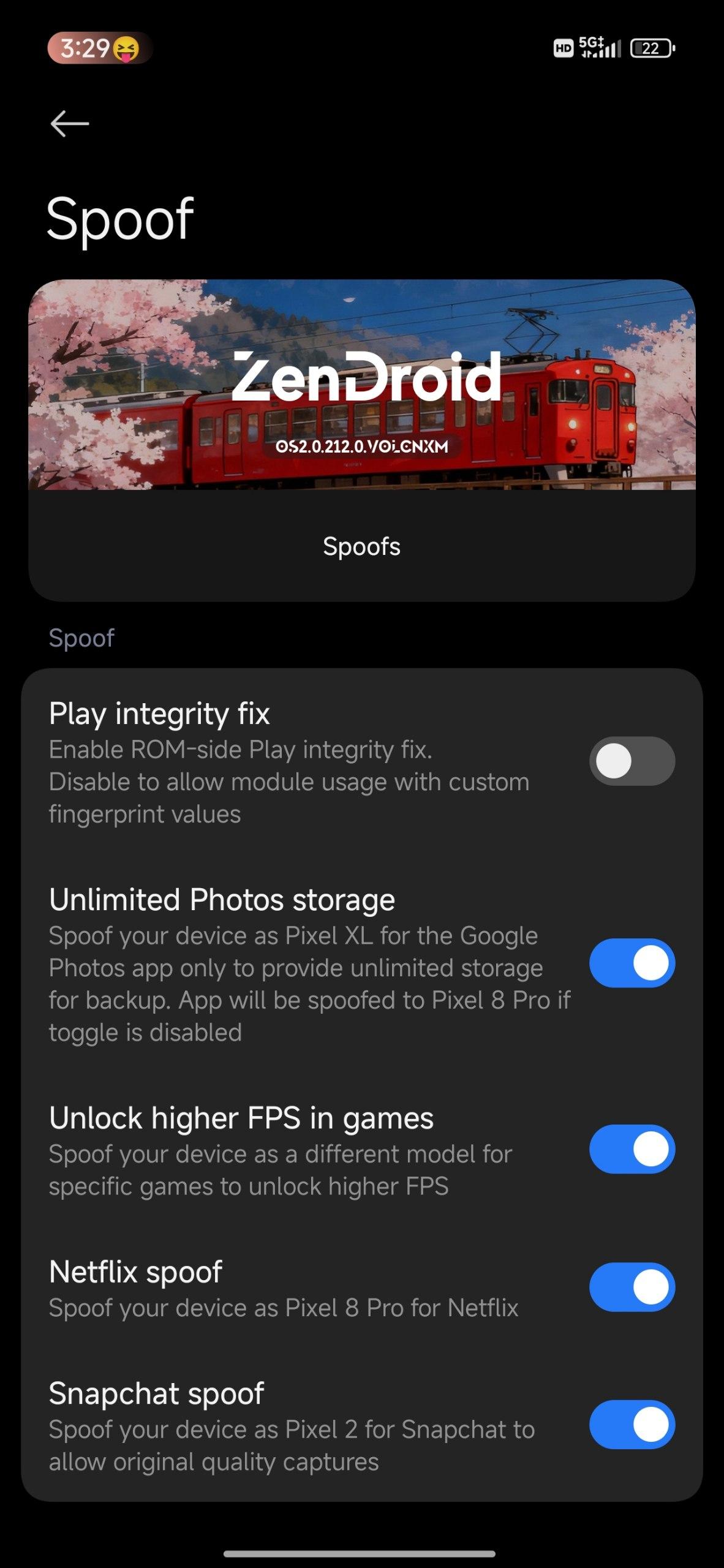Enable the Play integrity fix switch
This screenshot has width=724, height=1568.
tap(632, 761)
